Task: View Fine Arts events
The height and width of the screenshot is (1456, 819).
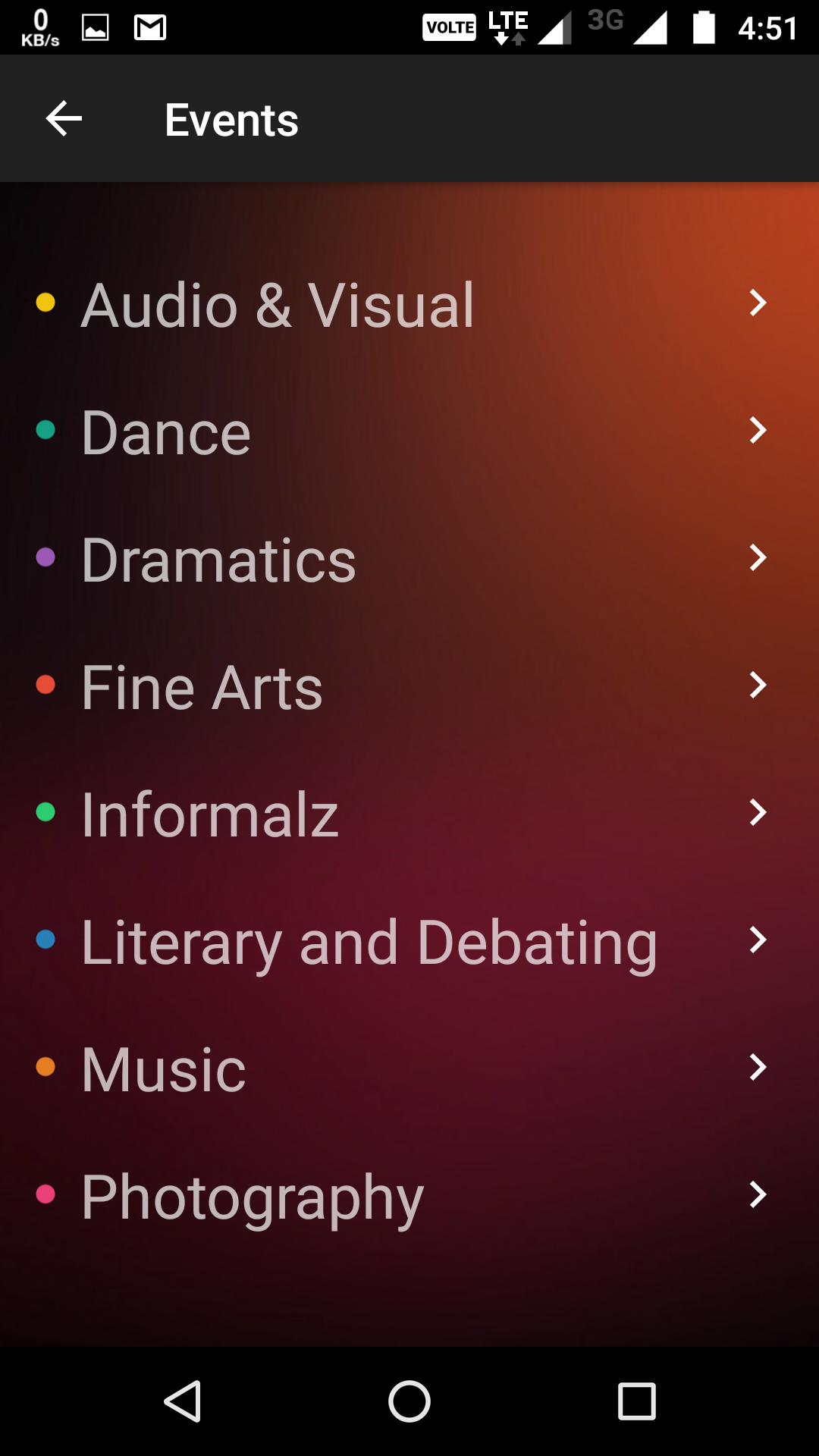Action: click(409, 686)
